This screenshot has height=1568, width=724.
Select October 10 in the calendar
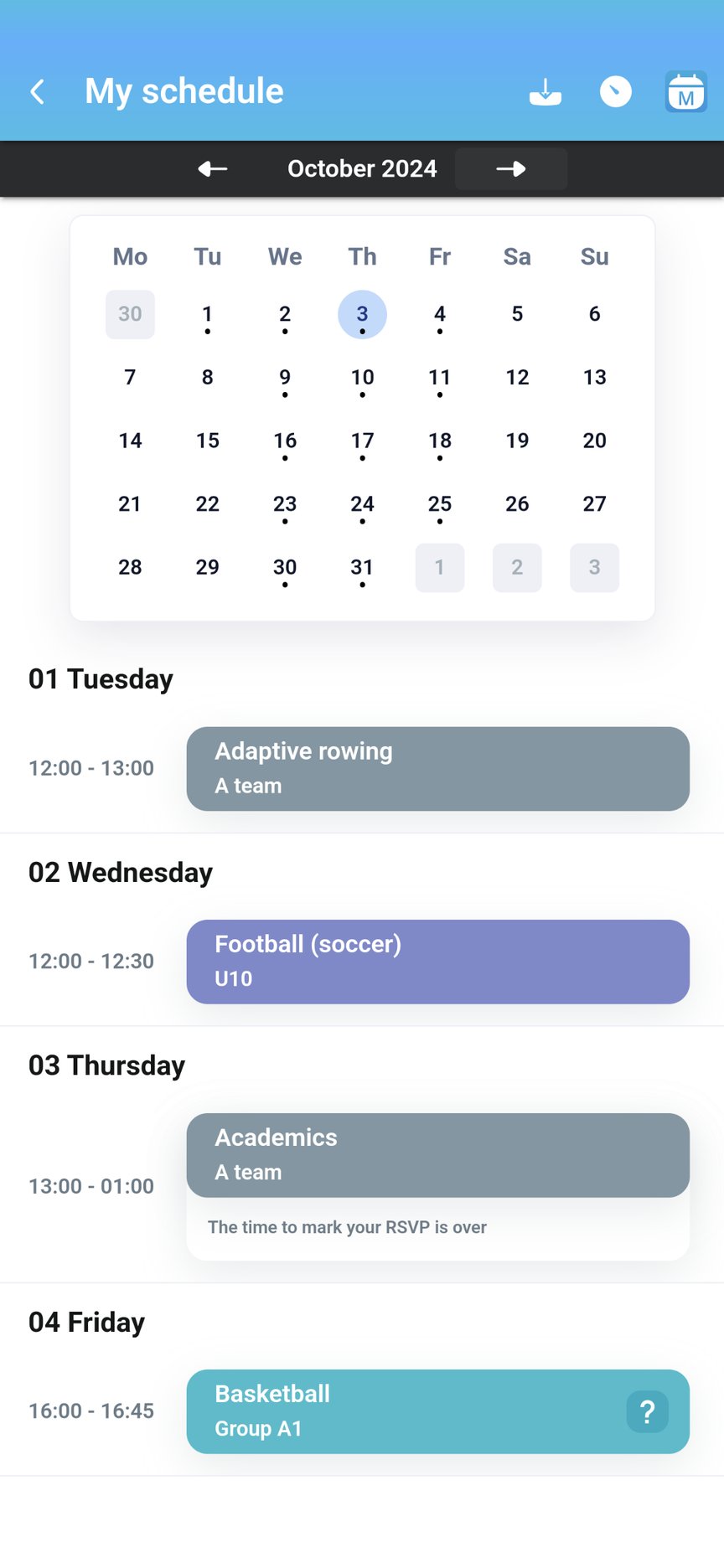tap(362, 379)
